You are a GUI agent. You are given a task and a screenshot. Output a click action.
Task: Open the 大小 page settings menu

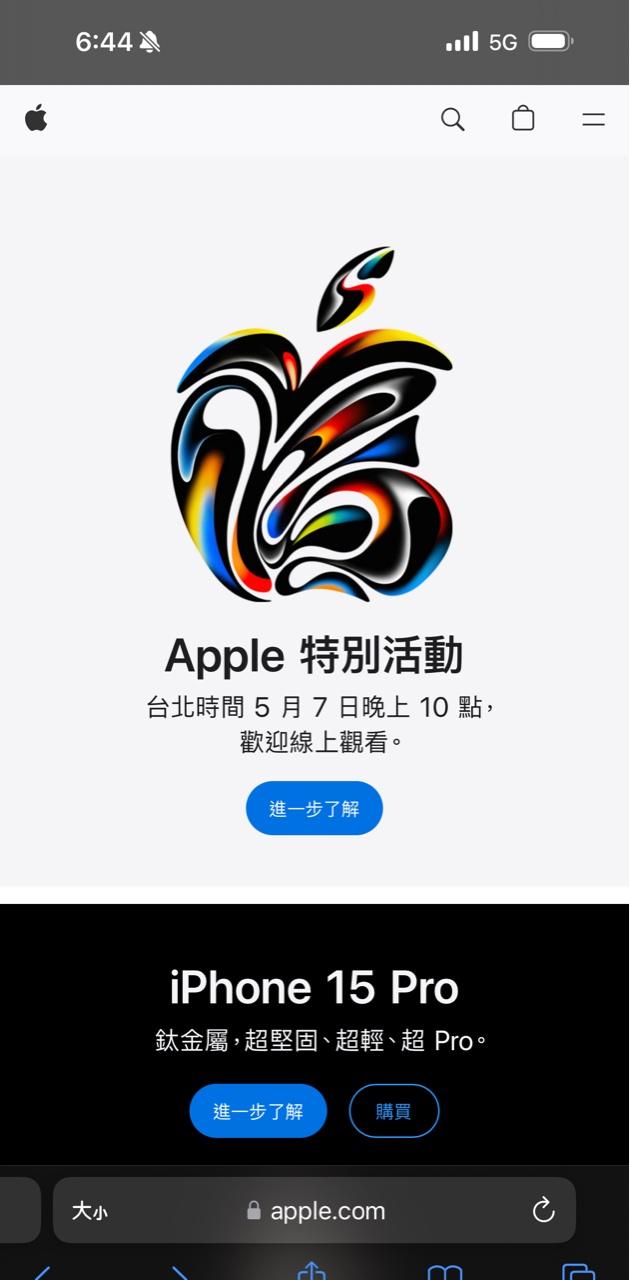[x=89, y=1211]
